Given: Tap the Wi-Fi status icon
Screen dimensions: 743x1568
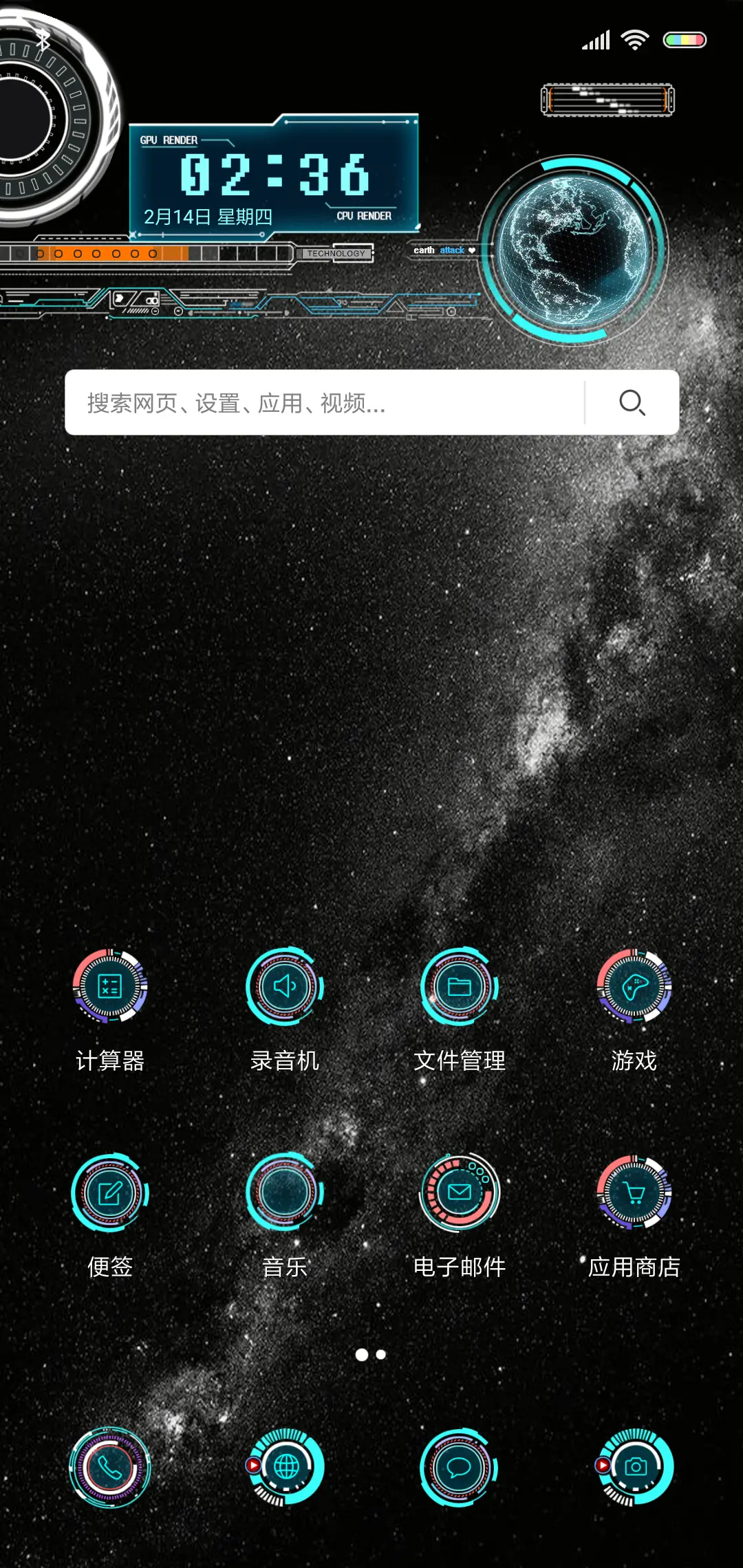Looking at the screenshot, I should [634, 39].
